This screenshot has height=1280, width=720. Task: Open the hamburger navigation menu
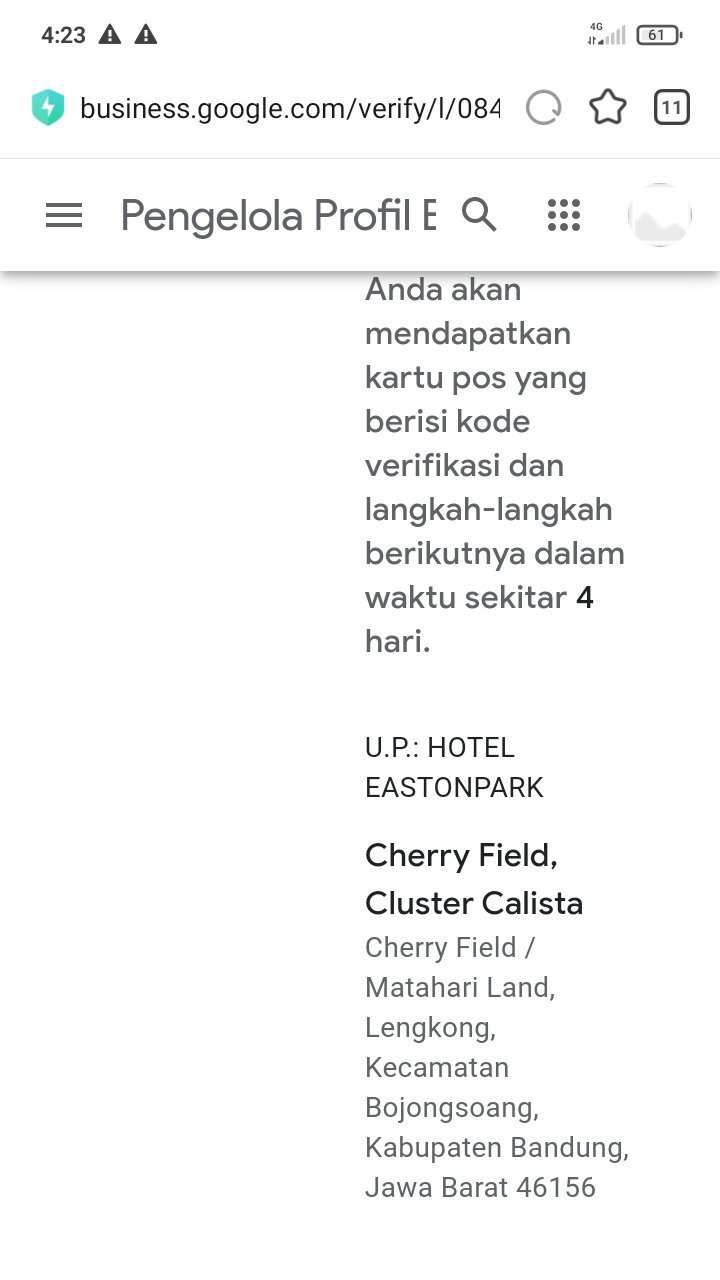click(64, 215)
